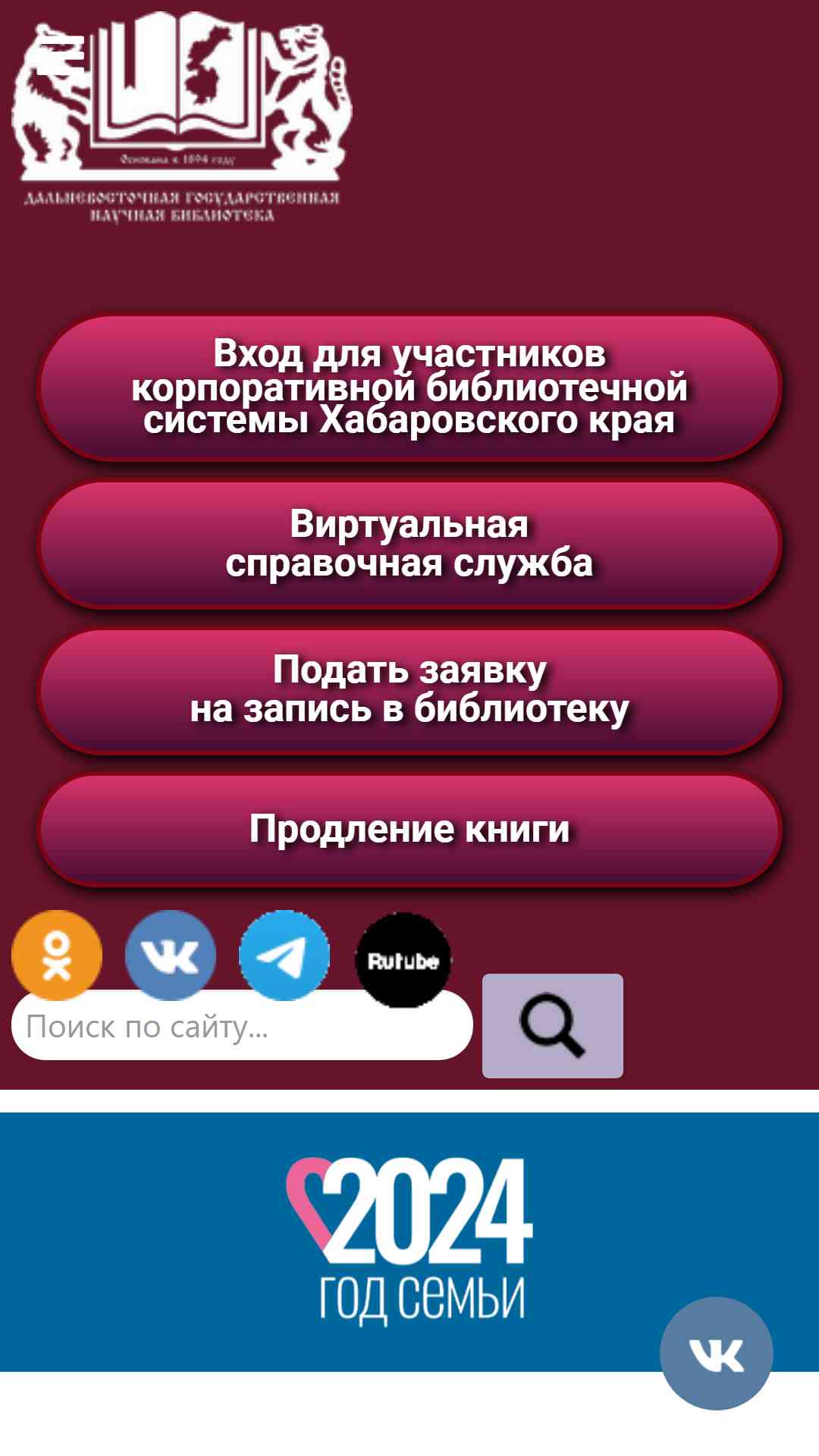The image size is (819, 1456).
Task: Focus the Поиск по сайту search field
Action: [242, 1025]
